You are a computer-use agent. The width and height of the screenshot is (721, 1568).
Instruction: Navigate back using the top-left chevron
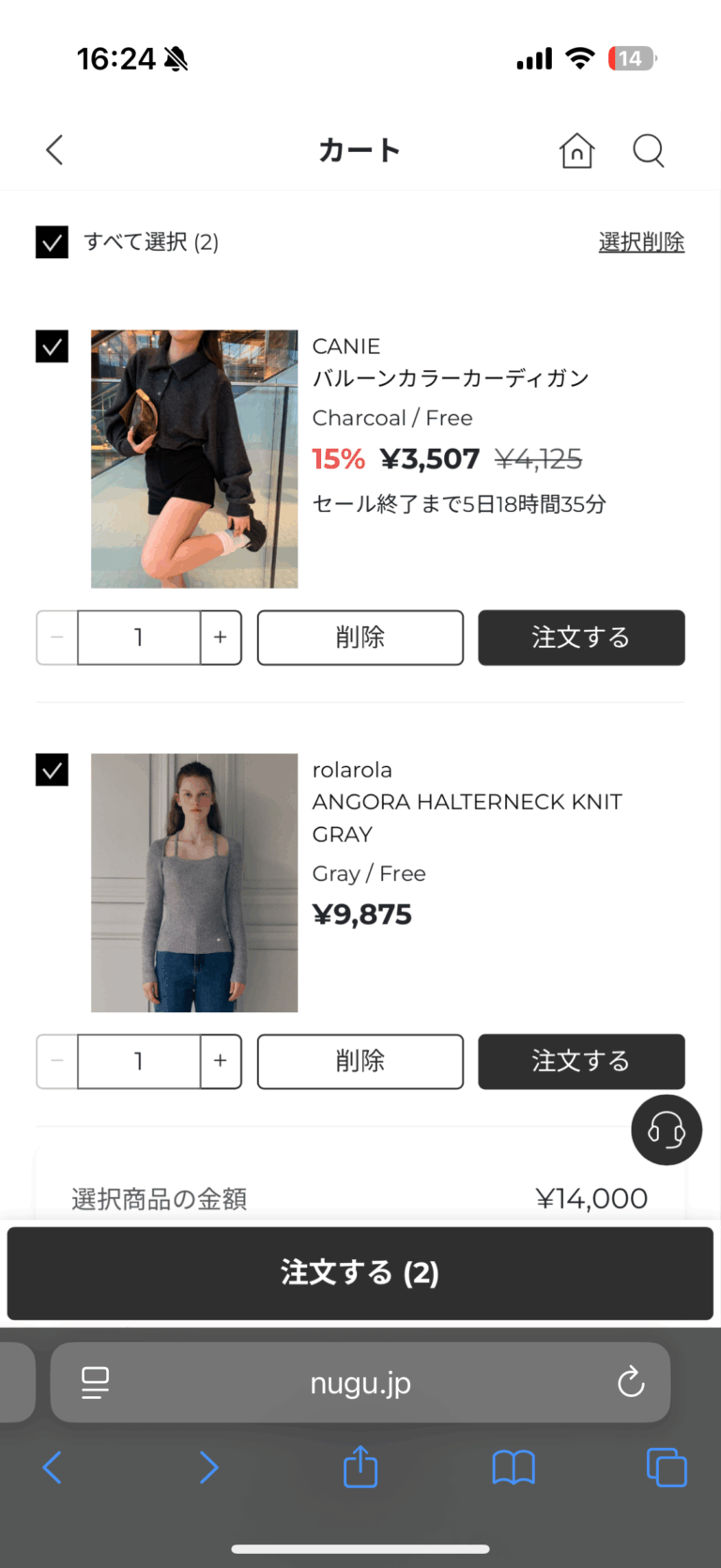click(x=54, y=150)
